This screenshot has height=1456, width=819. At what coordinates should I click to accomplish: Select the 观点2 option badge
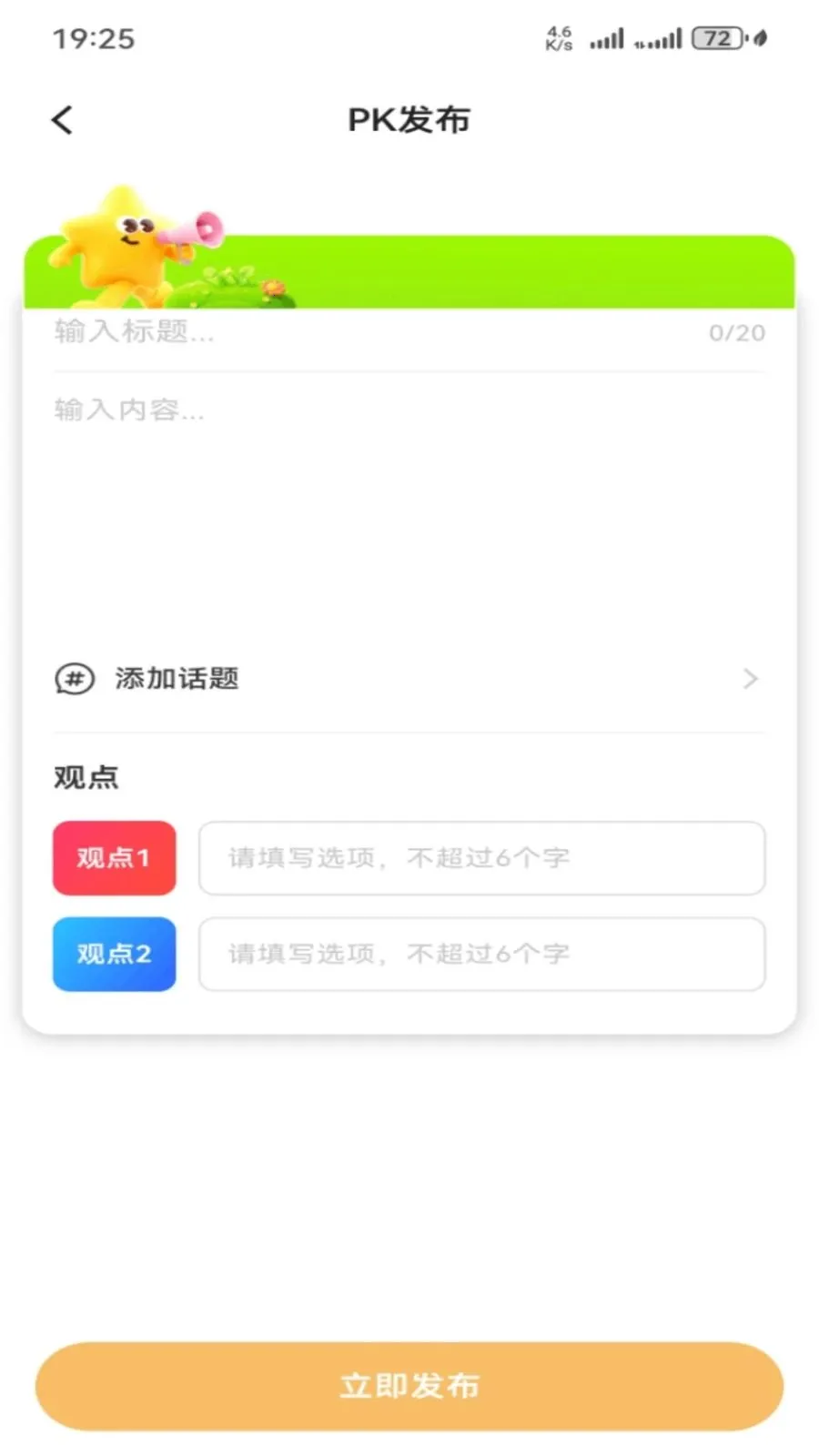pos(114,954)
